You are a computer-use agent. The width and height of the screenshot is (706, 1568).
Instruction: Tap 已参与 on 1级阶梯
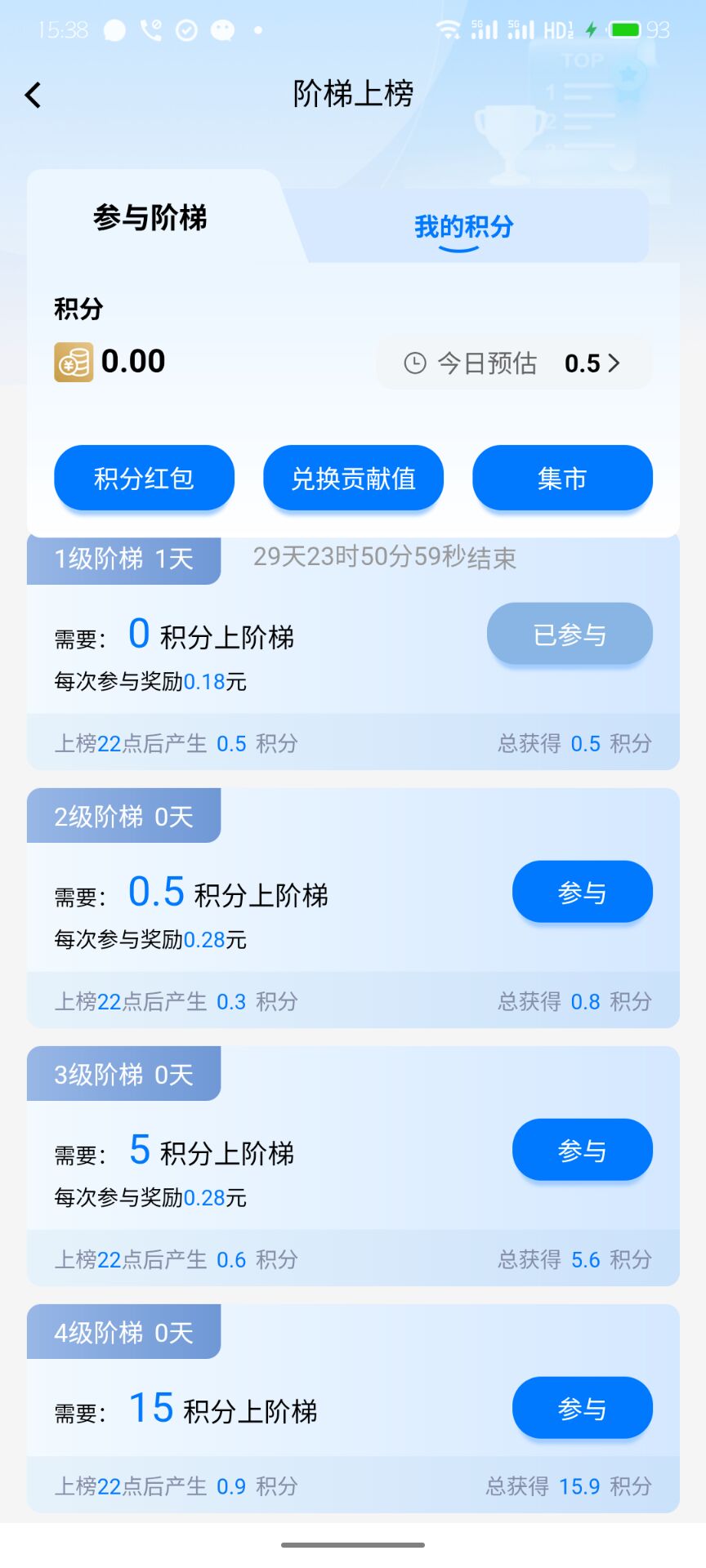570,634
